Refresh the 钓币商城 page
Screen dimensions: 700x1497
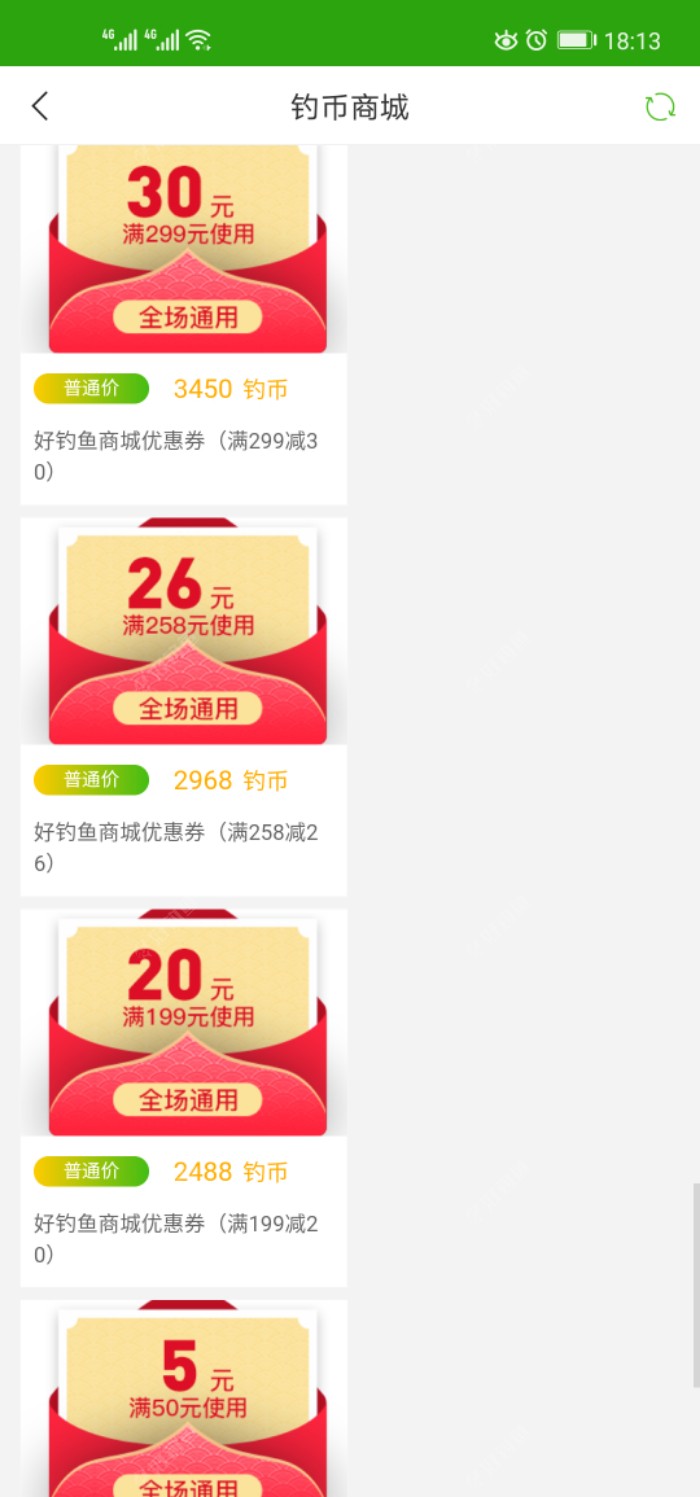(x=659, y=107)
